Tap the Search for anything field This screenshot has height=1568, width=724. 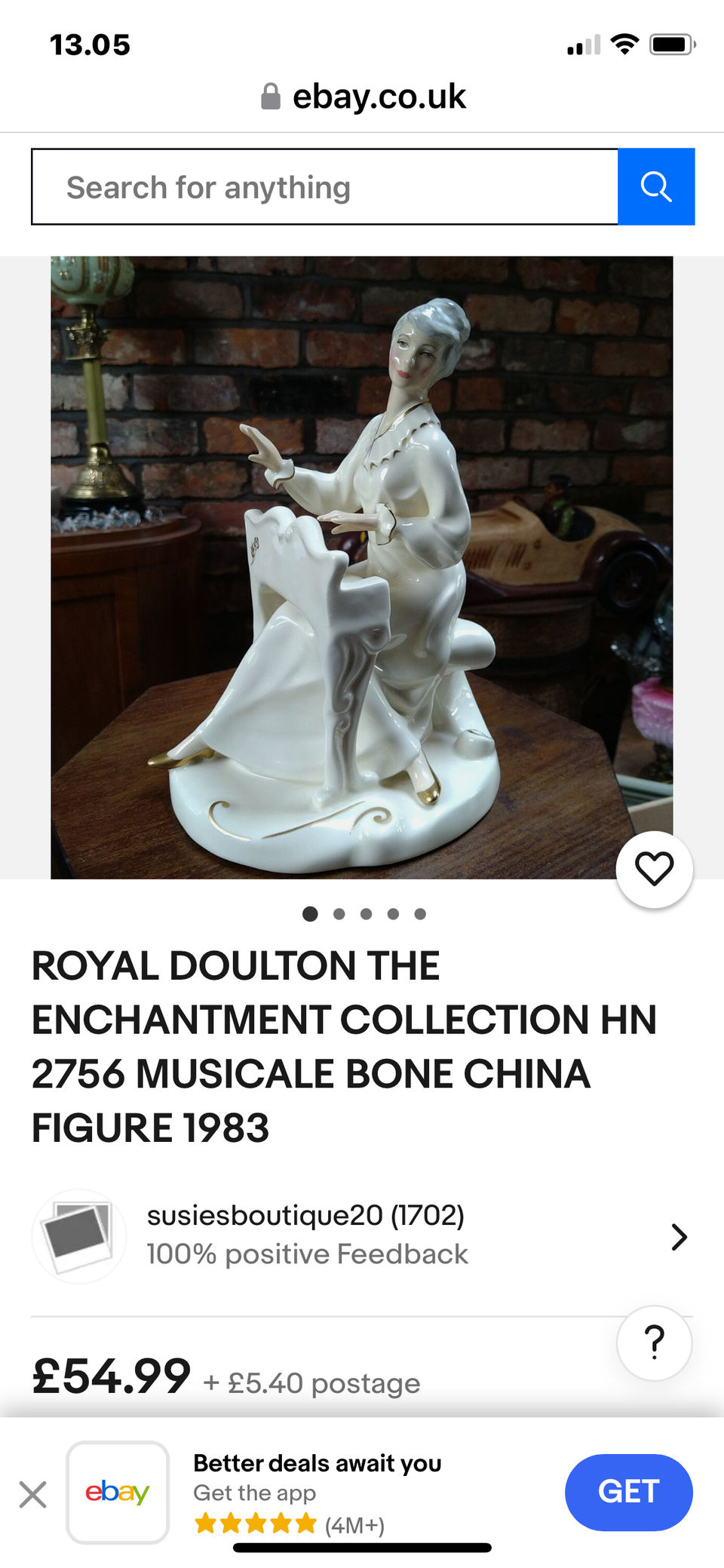324,187
